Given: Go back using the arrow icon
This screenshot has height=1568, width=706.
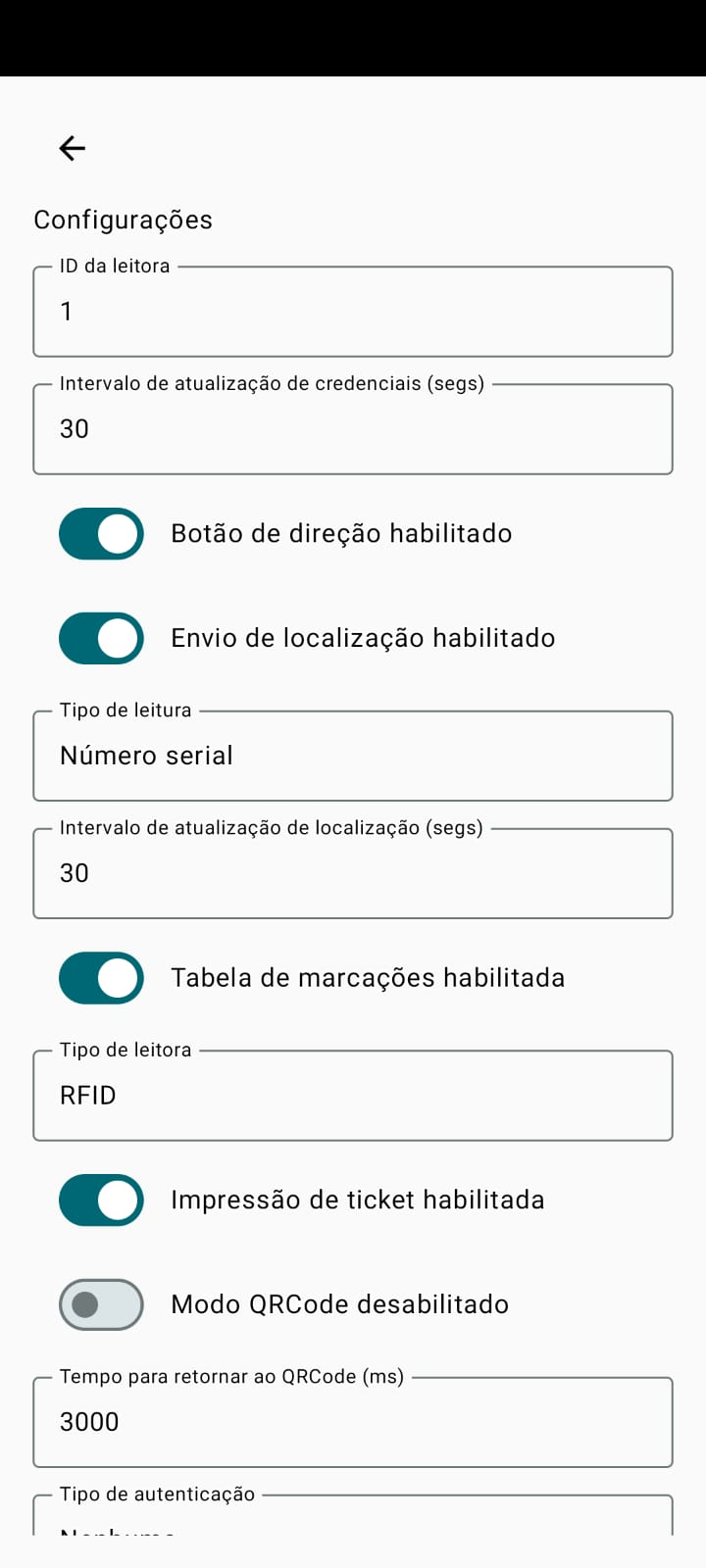Looking at the screenshot, I should (x=73, y=148).
